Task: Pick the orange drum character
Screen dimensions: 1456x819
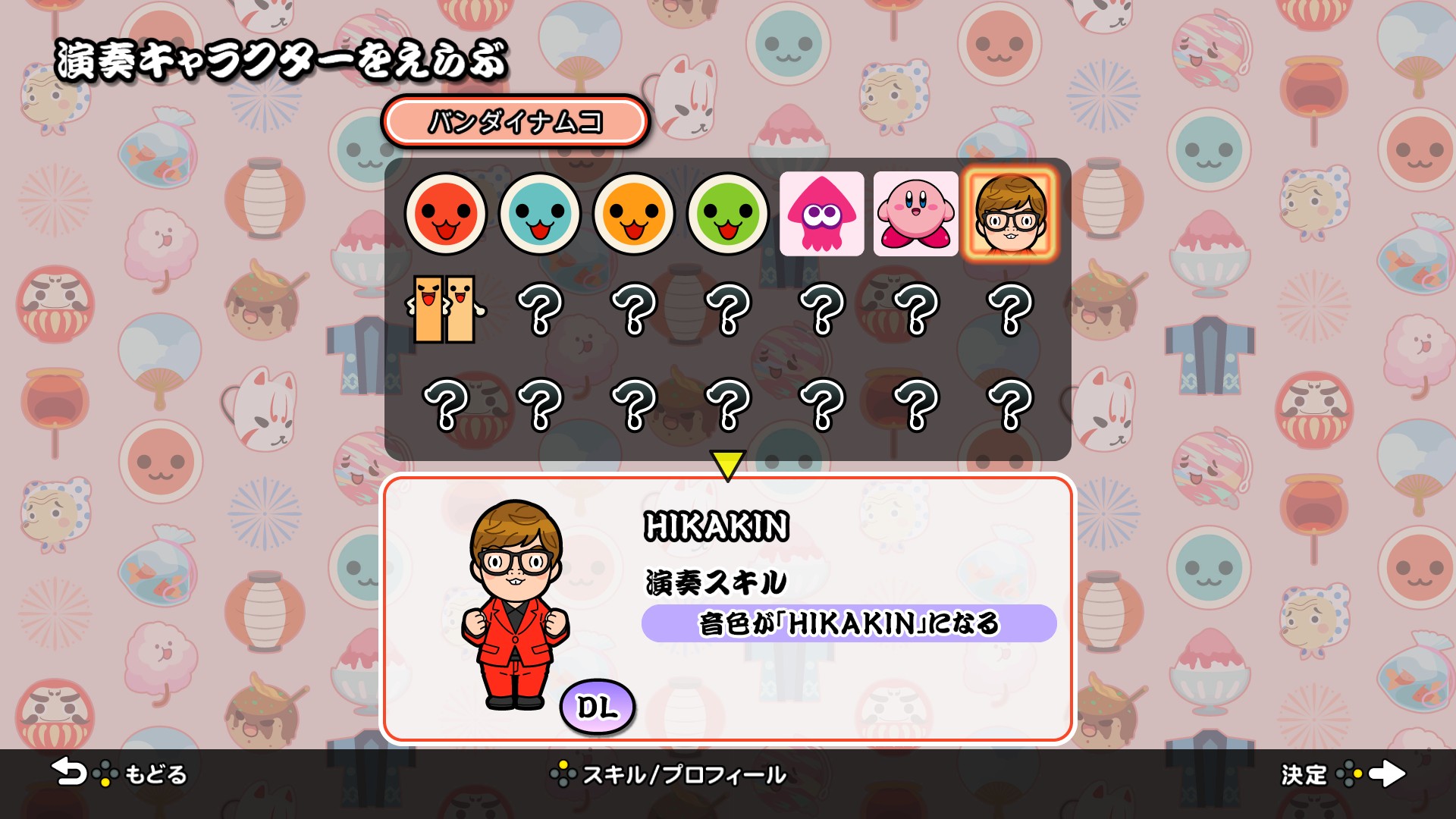Action: coord(633,214)
